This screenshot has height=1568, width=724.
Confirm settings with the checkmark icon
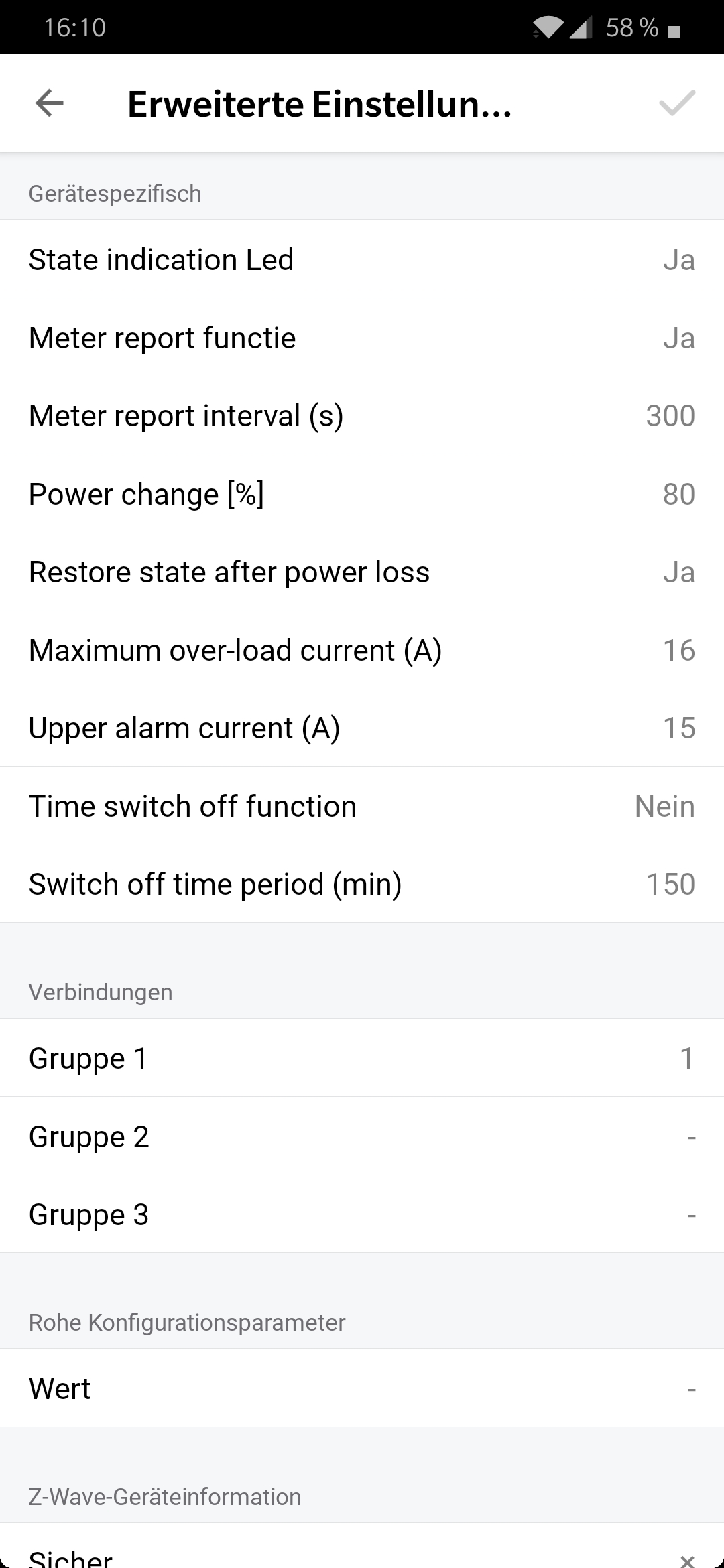(x=676, y=104)
